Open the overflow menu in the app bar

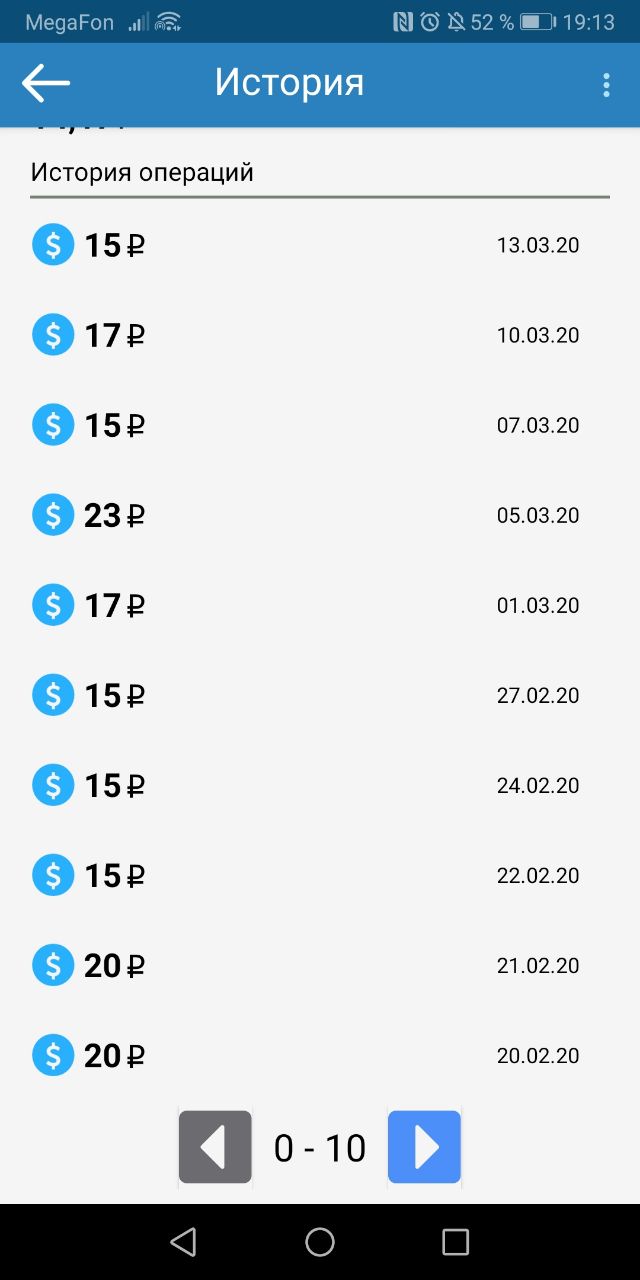606,85
